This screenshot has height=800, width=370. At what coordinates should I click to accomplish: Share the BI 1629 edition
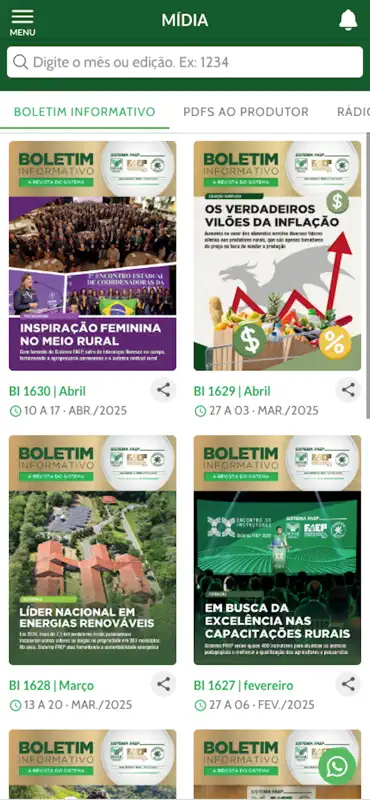[x=348, y=390]
